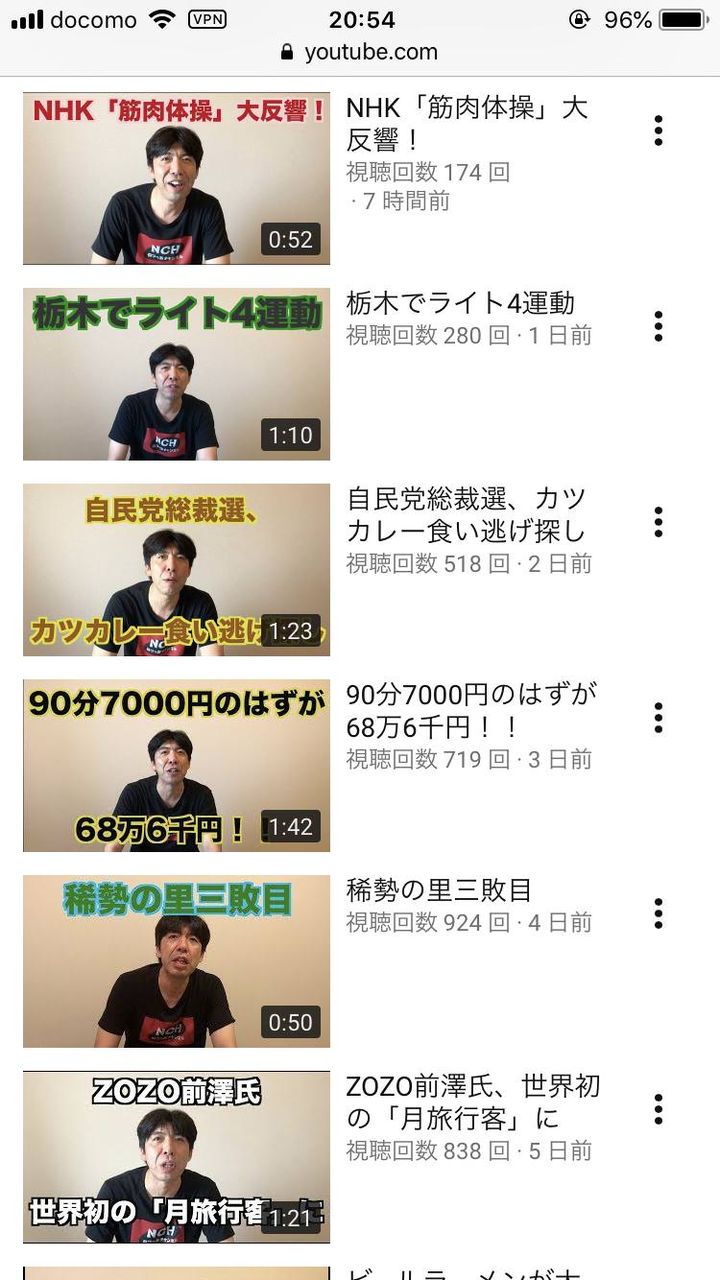
Task: Open the options menu for 栃木でライト4運動 video
Action: (x=658, y=323)
